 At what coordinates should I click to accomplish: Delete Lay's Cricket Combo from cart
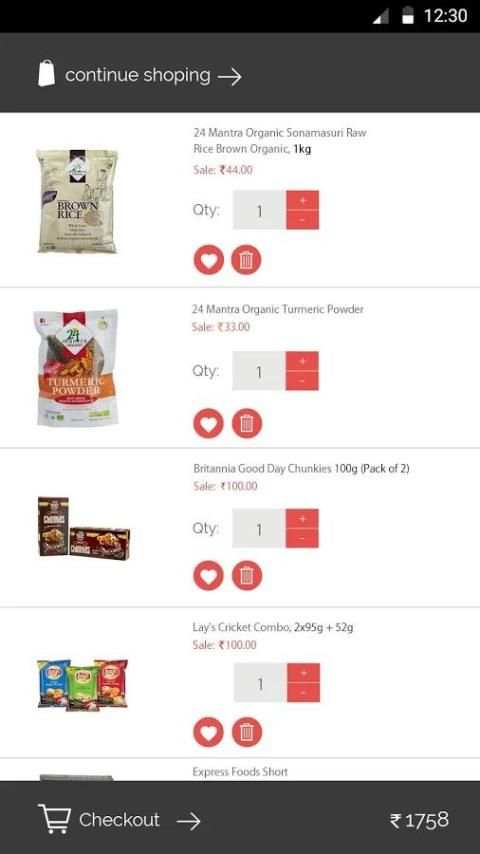pos(247,732)
